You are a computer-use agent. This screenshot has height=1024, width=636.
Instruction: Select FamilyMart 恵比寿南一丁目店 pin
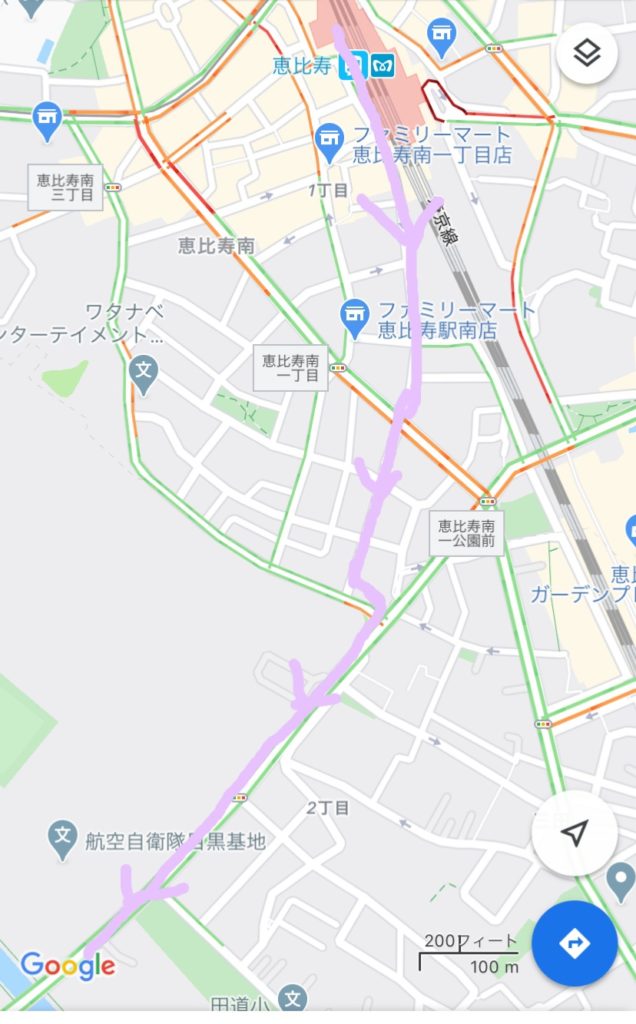[x=330, y=142]
